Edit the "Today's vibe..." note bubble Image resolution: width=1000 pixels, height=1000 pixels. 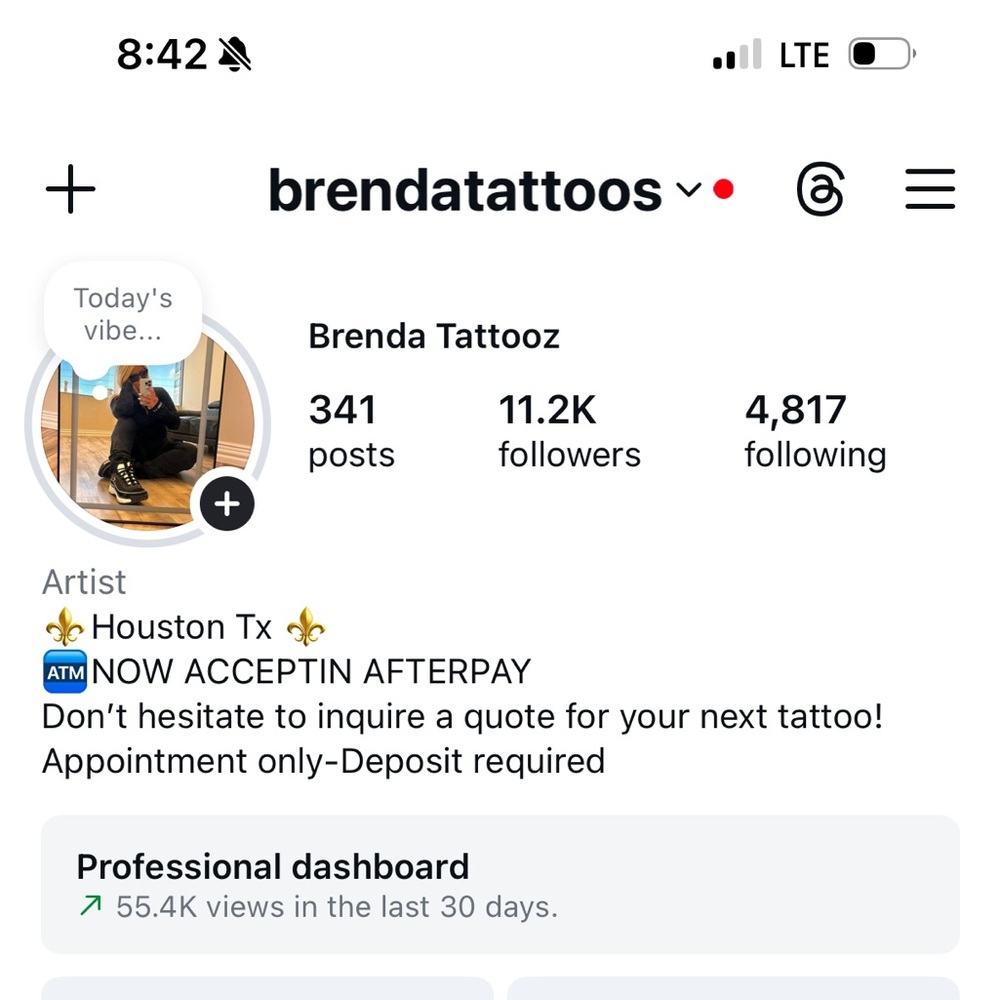click(x=123, y=313)
